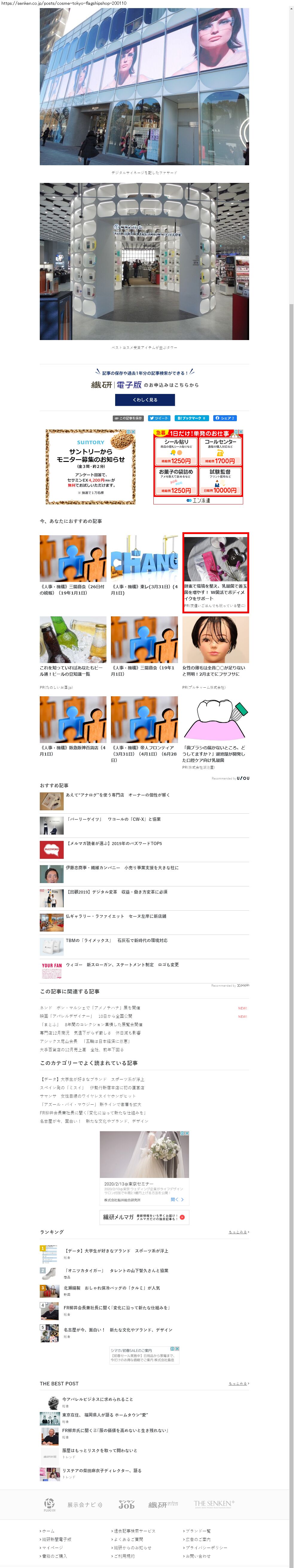Open あえて"アナログ"を使う専門店 recommended article
Screen dimensions: 294x1568
pyautogui.click(x=118, y=795)
